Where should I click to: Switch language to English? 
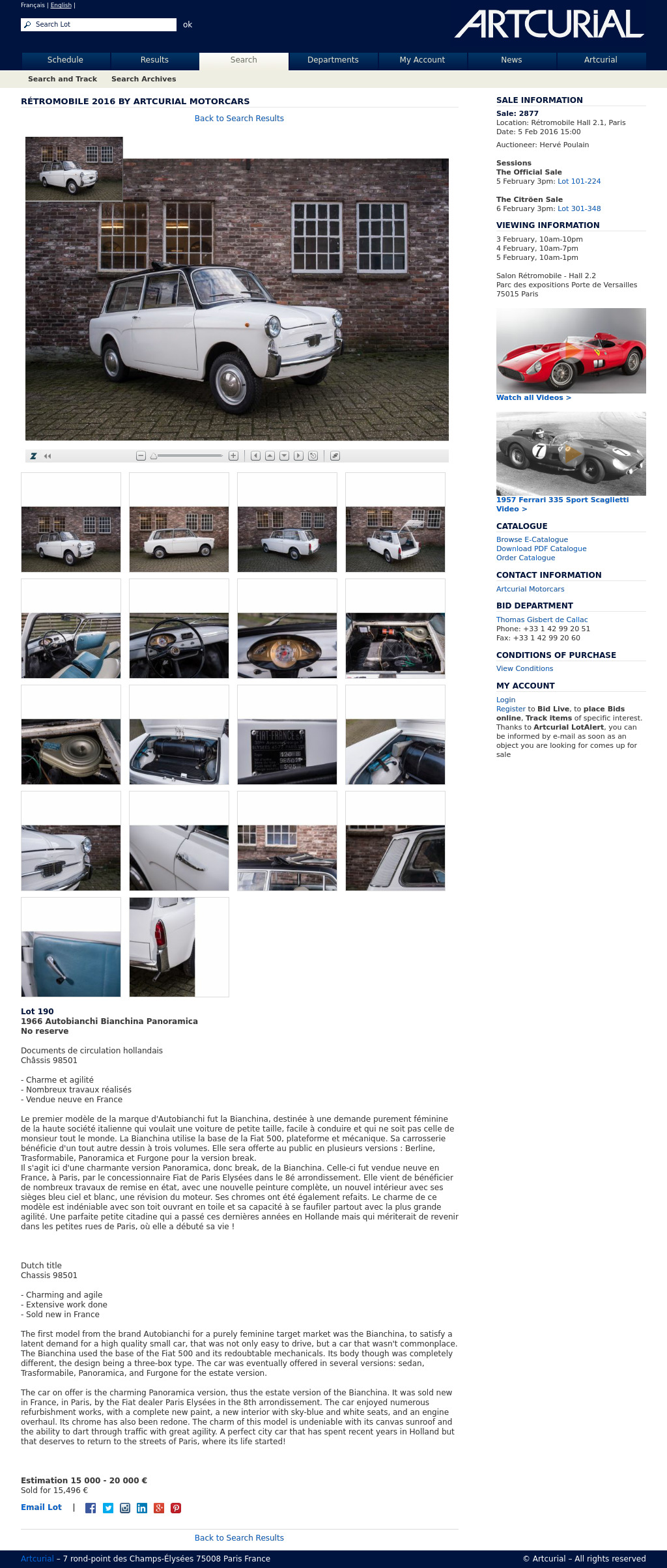[x=61, y=5]
